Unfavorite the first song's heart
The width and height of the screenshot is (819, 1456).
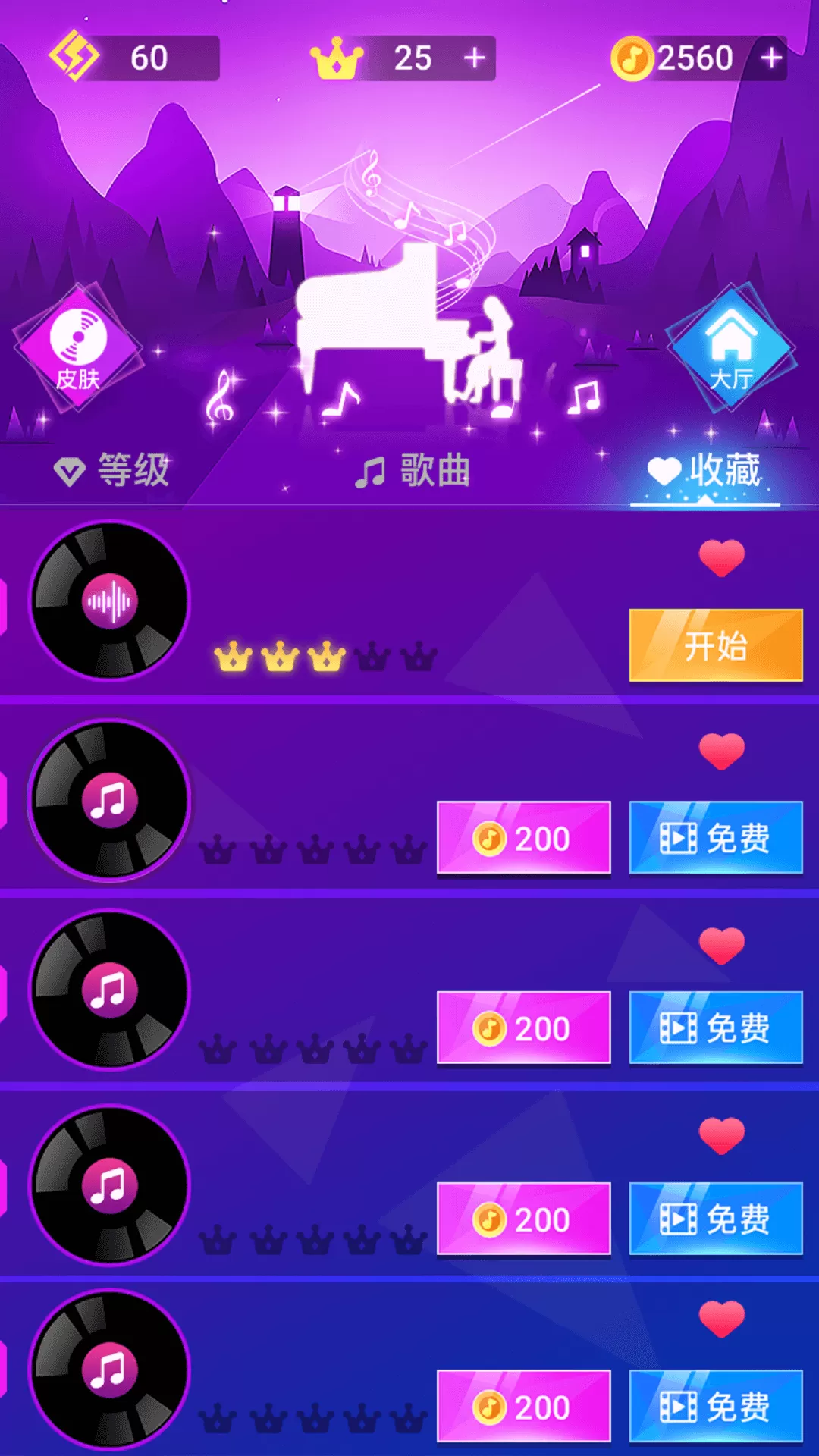tap(721, 557)
